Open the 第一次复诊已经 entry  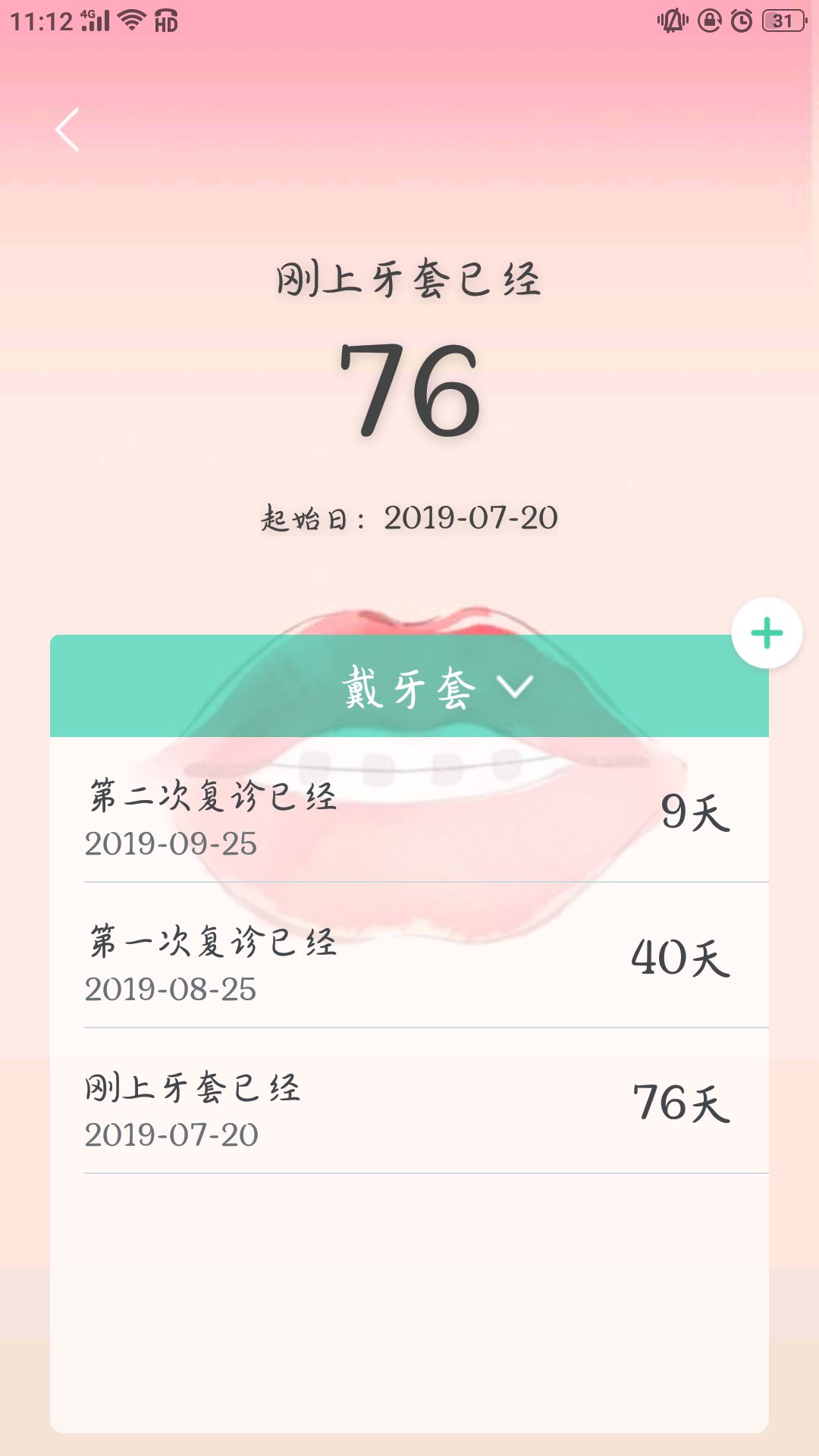[x=409, y=959]
